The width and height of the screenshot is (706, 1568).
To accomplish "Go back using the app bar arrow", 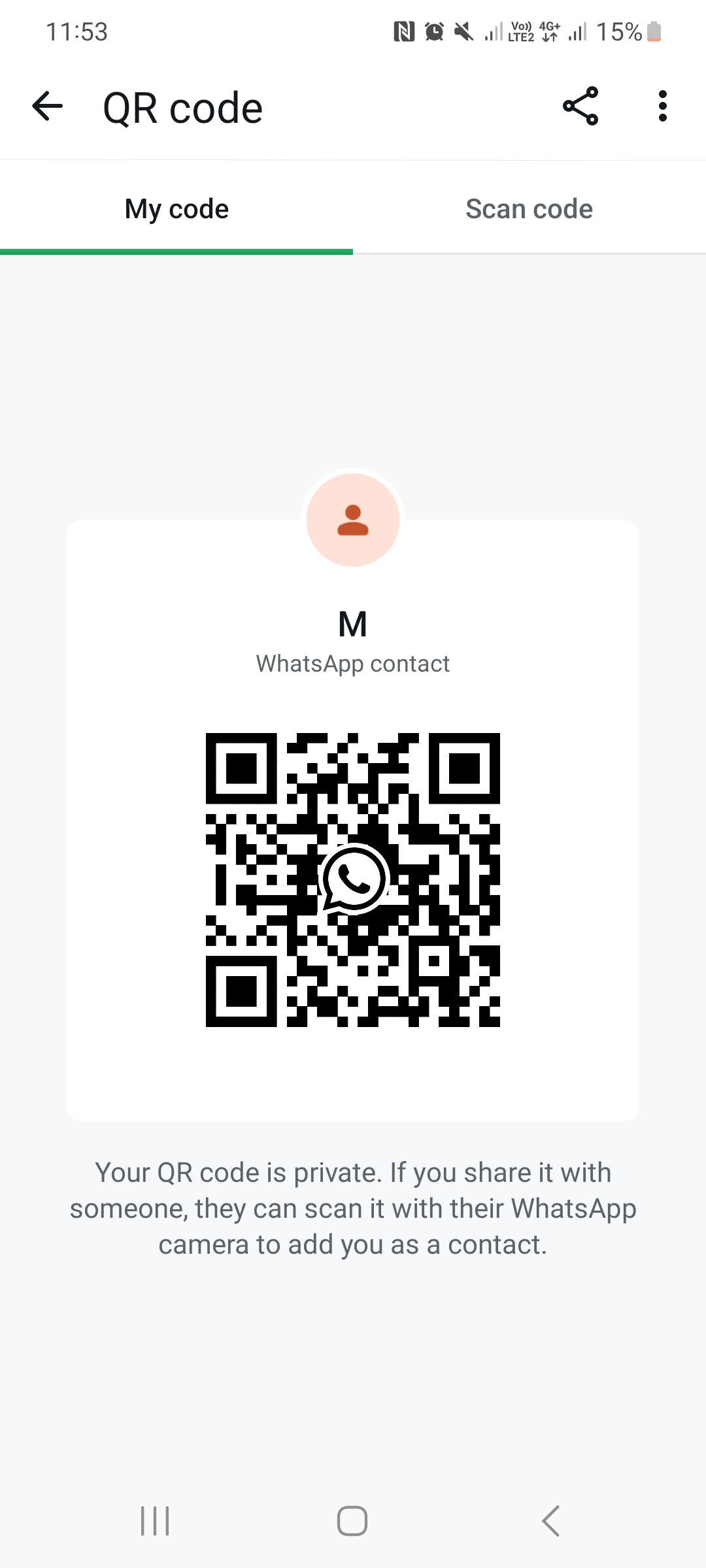I will tap(47, 106).
